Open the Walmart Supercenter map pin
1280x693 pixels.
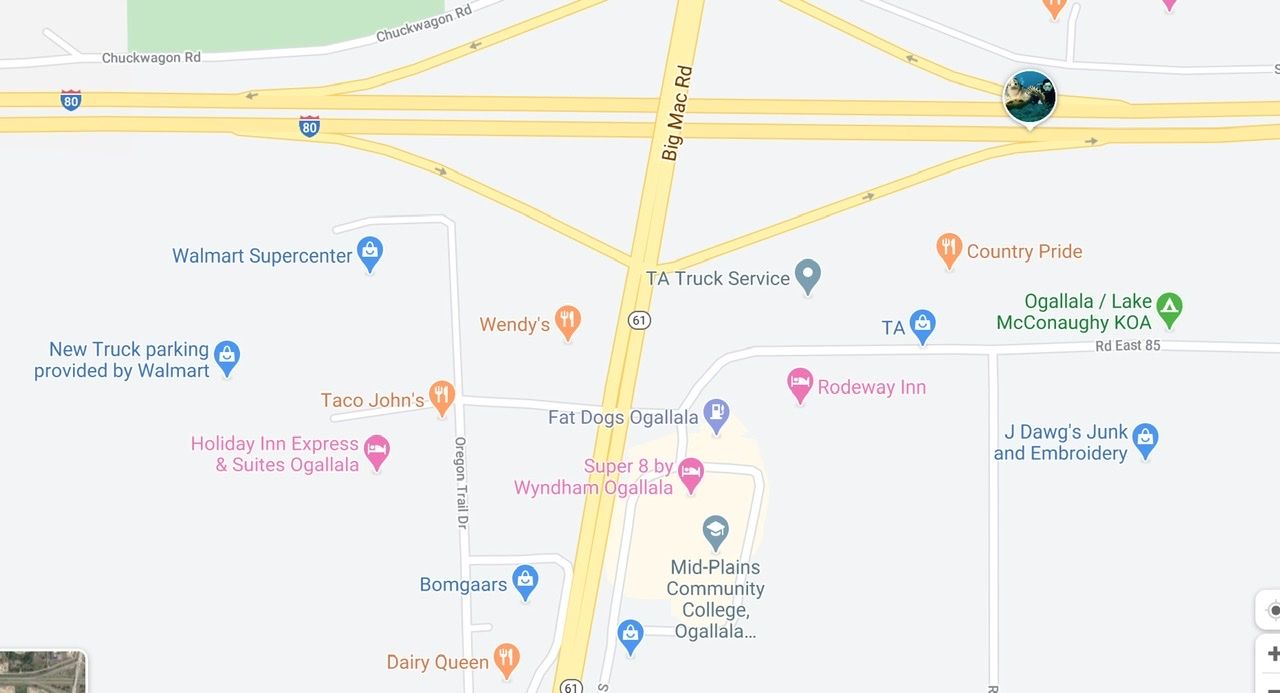point(370,254)
